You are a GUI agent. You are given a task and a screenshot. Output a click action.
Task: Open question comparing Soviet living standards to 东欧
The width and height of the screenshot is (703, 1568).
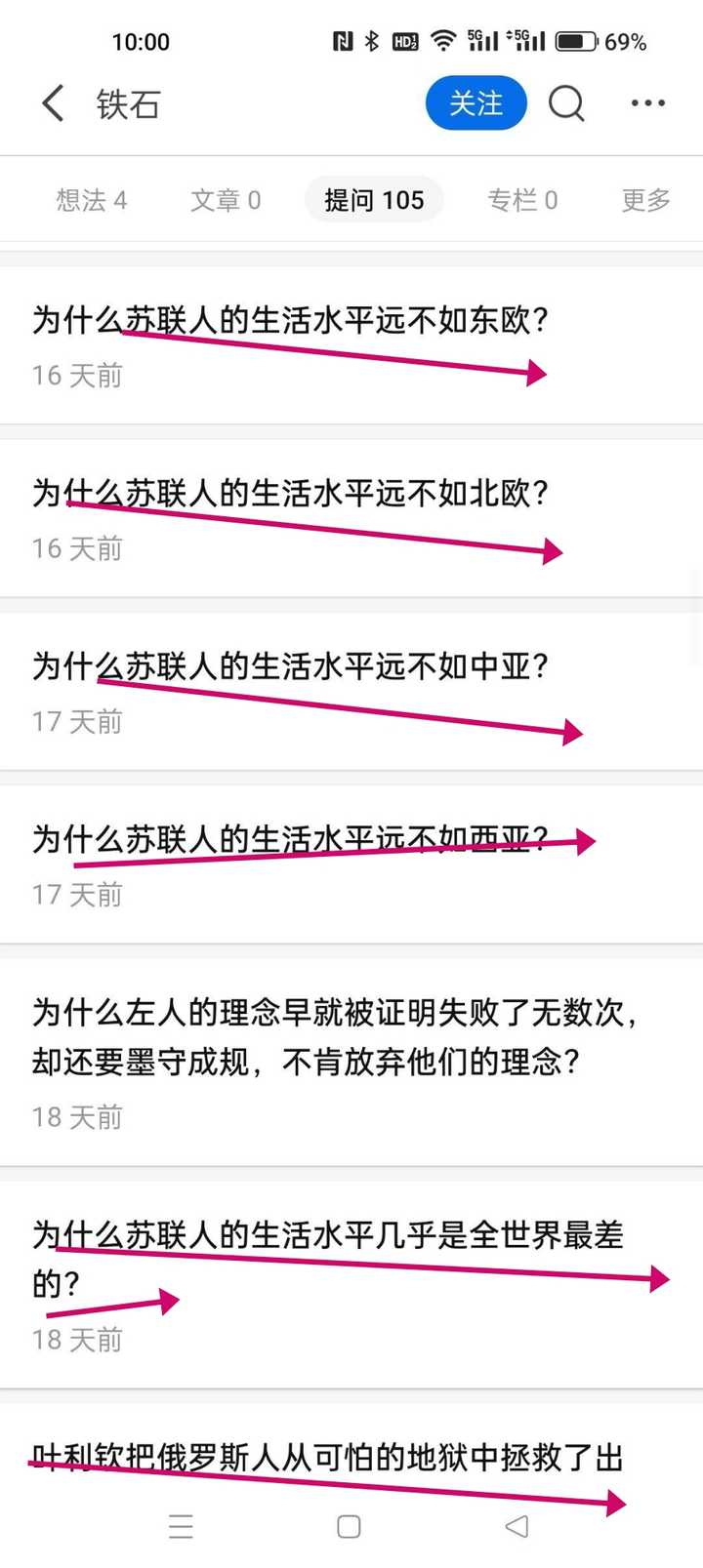291,320
